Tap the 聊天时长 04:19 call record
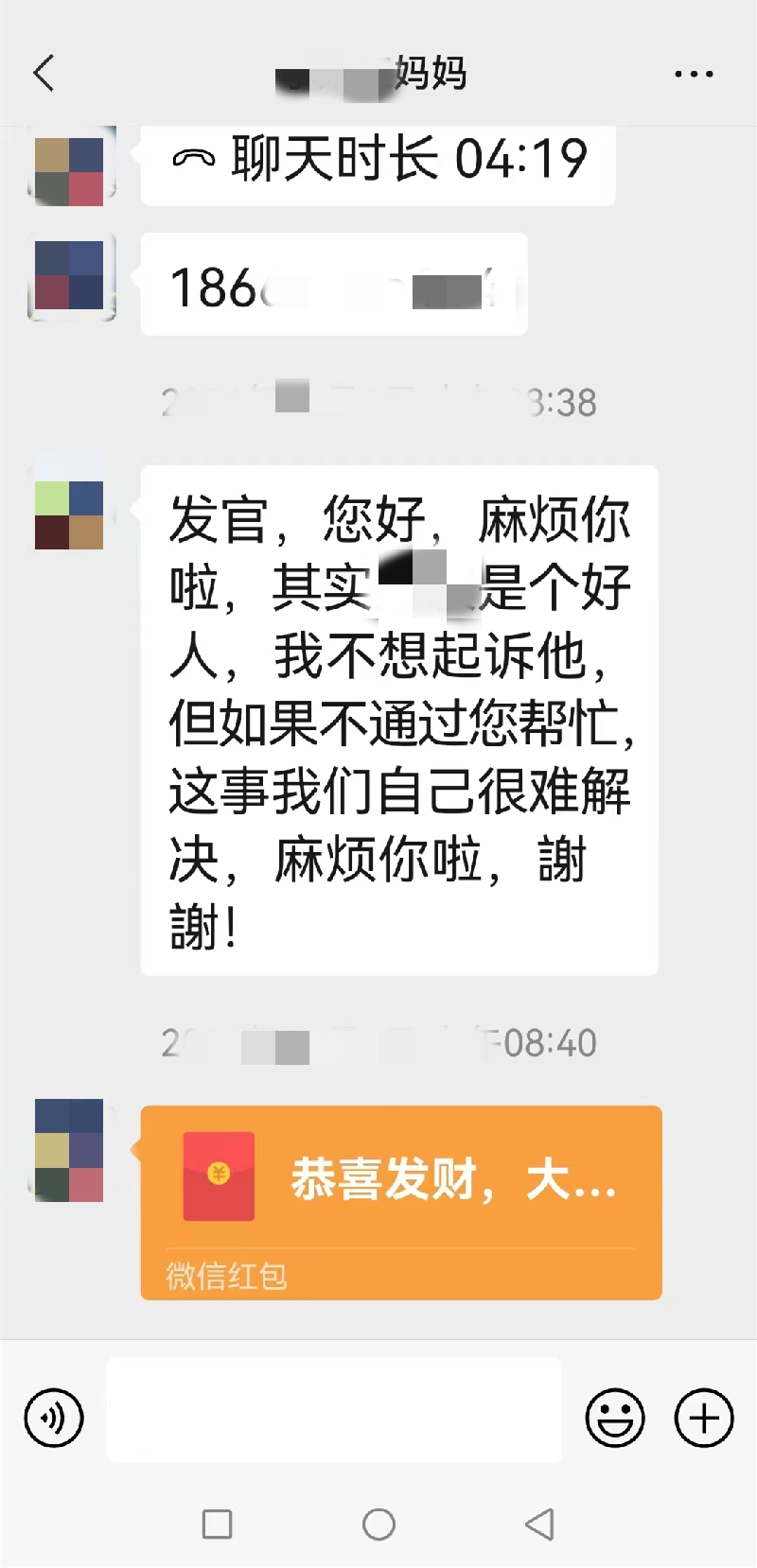 point(378,161)
